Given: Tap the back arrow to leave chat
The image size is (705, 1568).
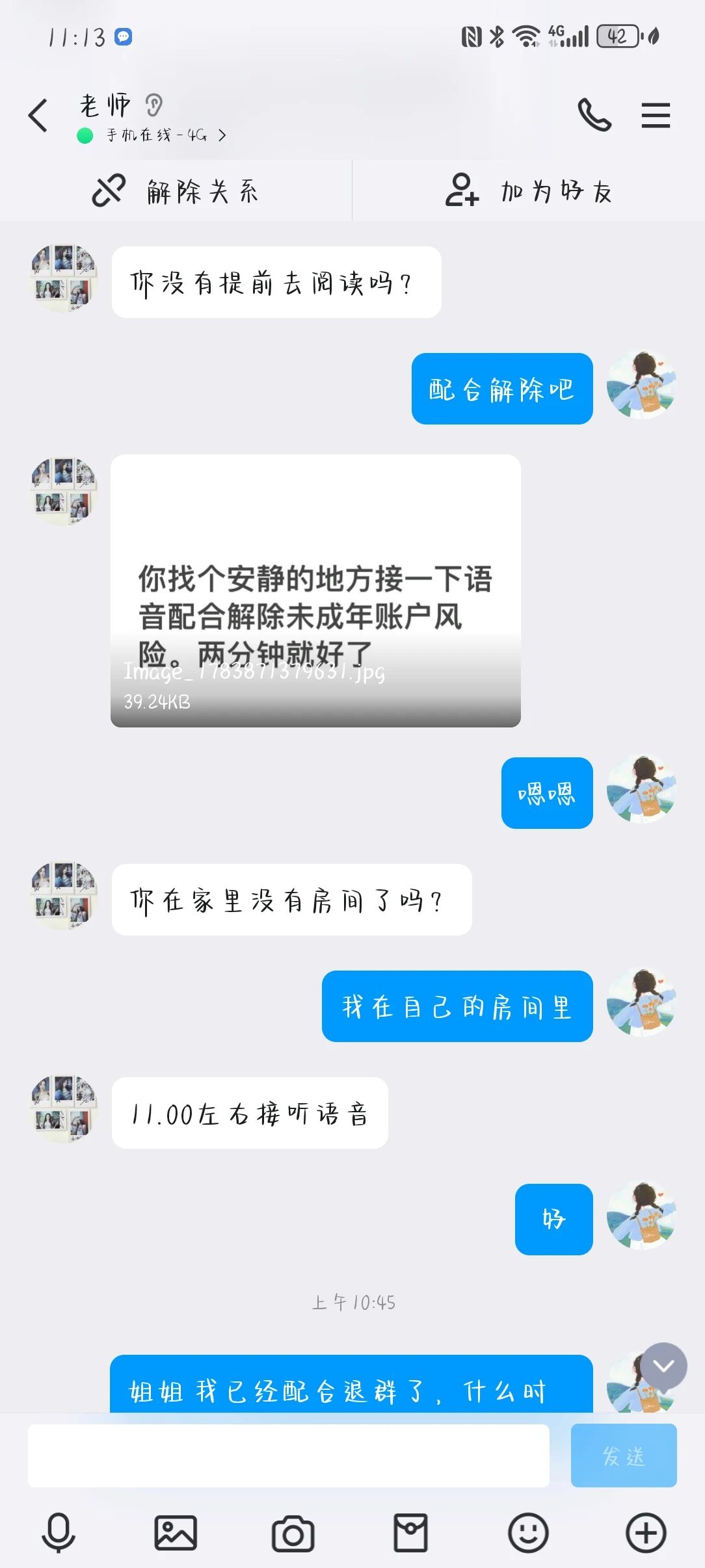Looking at the screenshot, I should point(38,116).
